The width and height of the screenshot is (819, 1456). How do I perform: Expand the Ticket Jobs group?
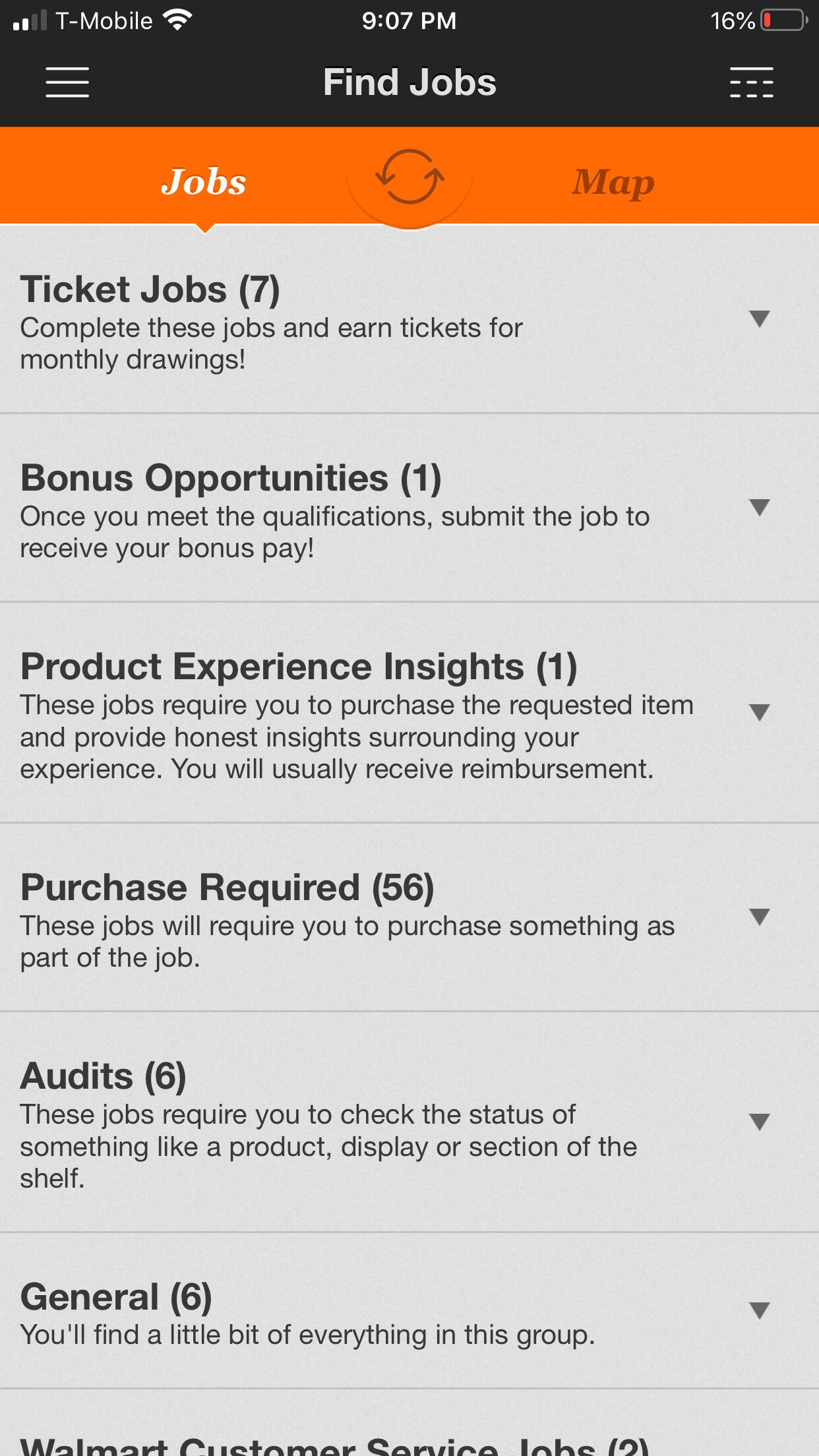pos(760,319)
